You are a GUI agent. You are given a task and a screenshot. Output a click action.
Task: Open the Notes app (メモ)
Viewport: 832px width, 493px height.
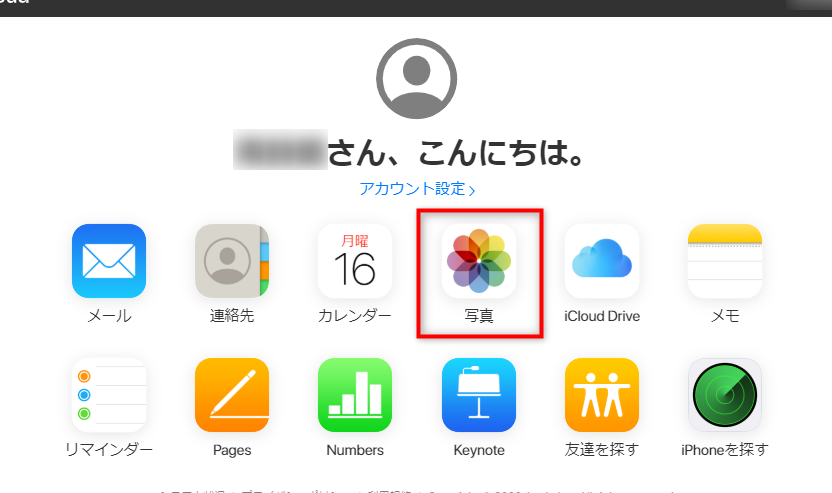click(x=725, y=261)
